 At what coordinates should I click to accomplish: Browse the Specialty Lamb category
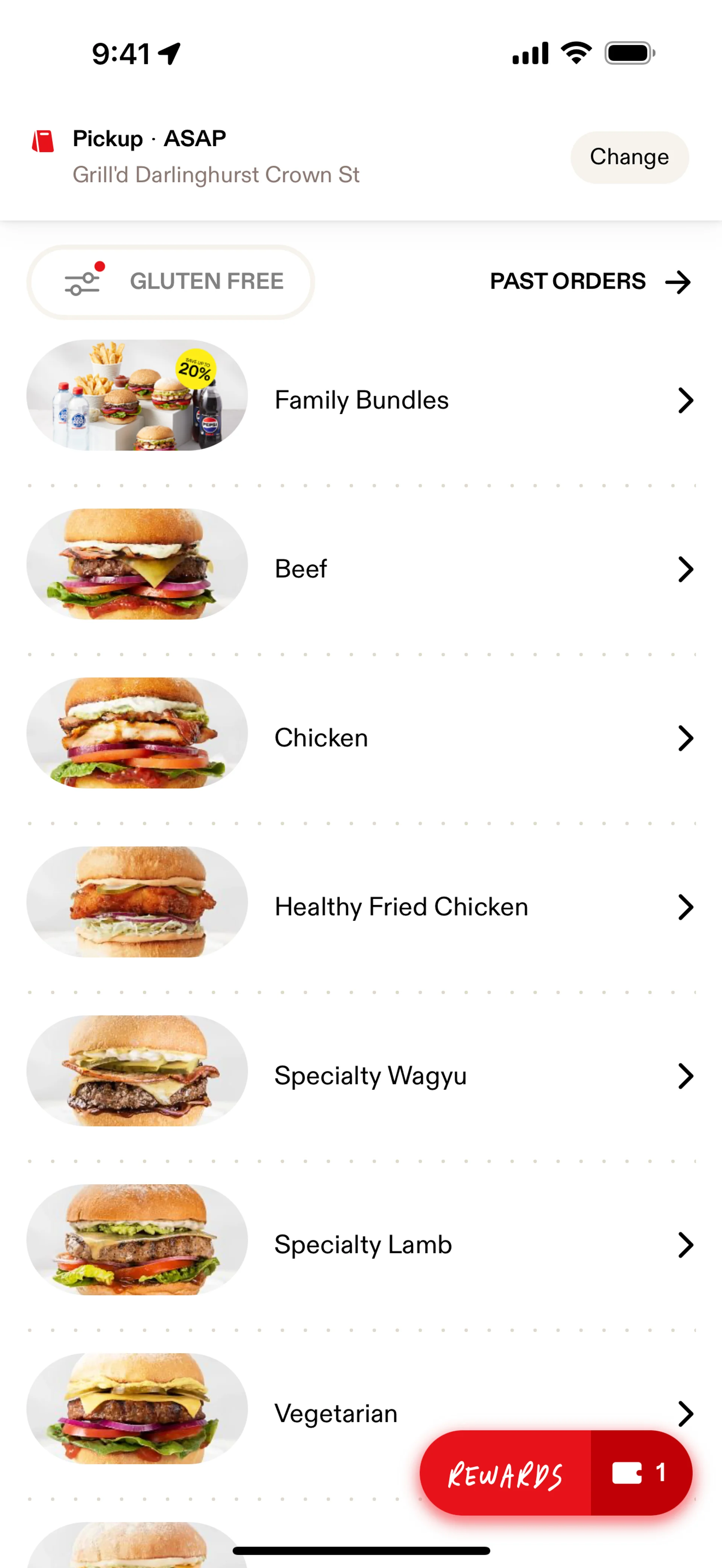tap(361, 1245)
